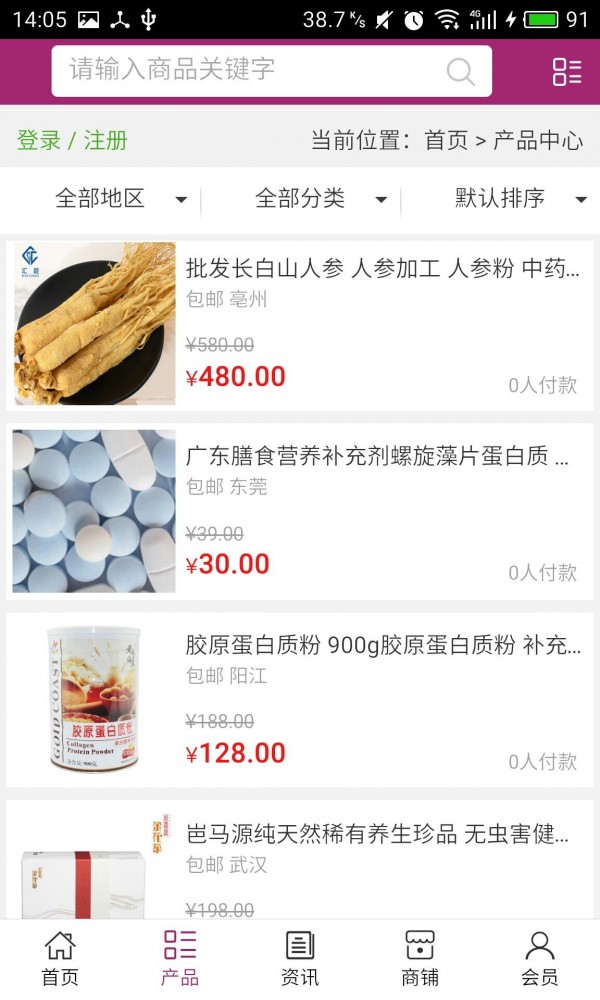The image size is (600, 1000).
Task: Go to the 商铺 shops tab
Action: click(420, 958)
